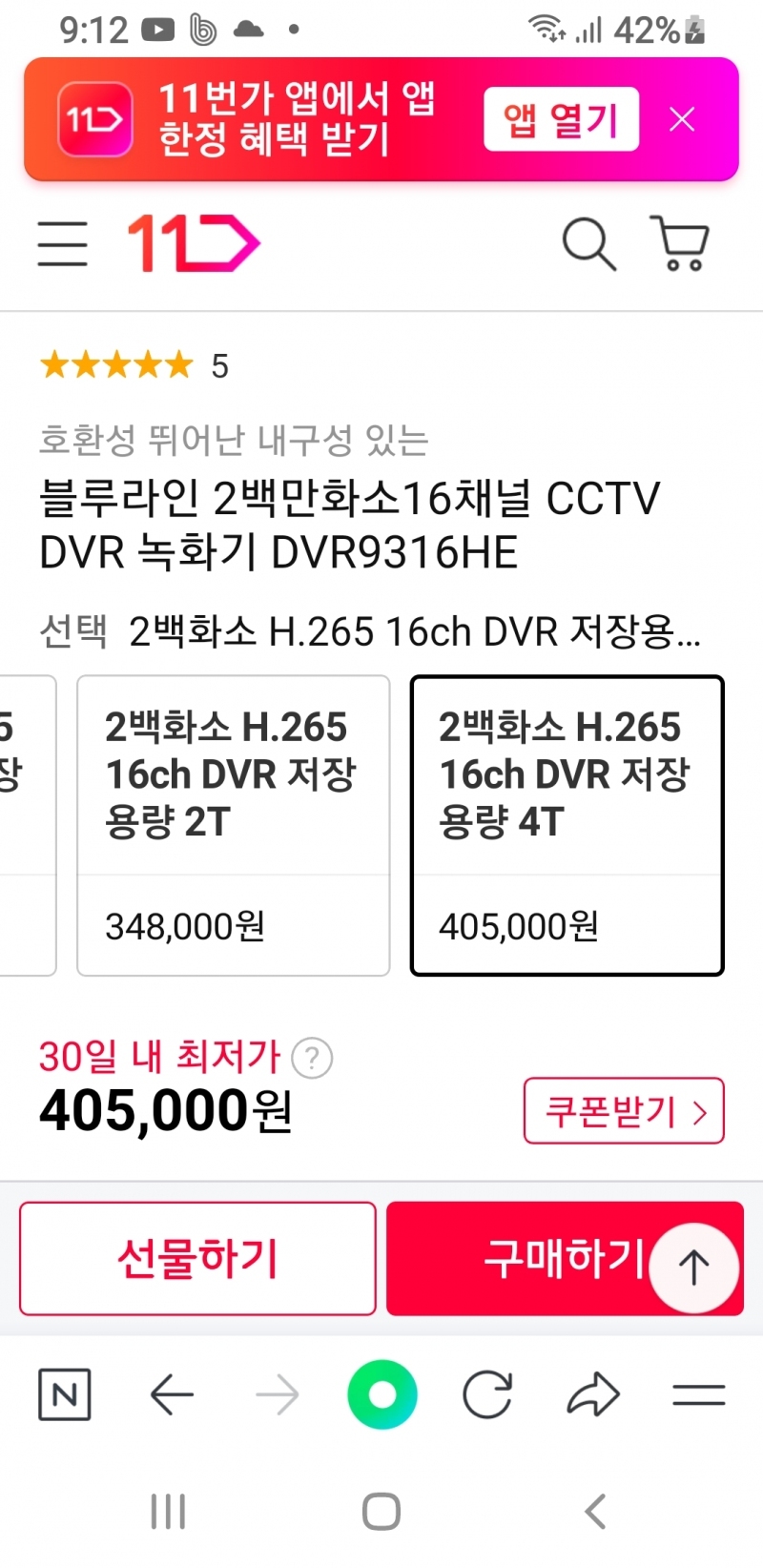Dismiss the 11번가 app promotion banner
The image size is (763, 1568).
[682, 120]
